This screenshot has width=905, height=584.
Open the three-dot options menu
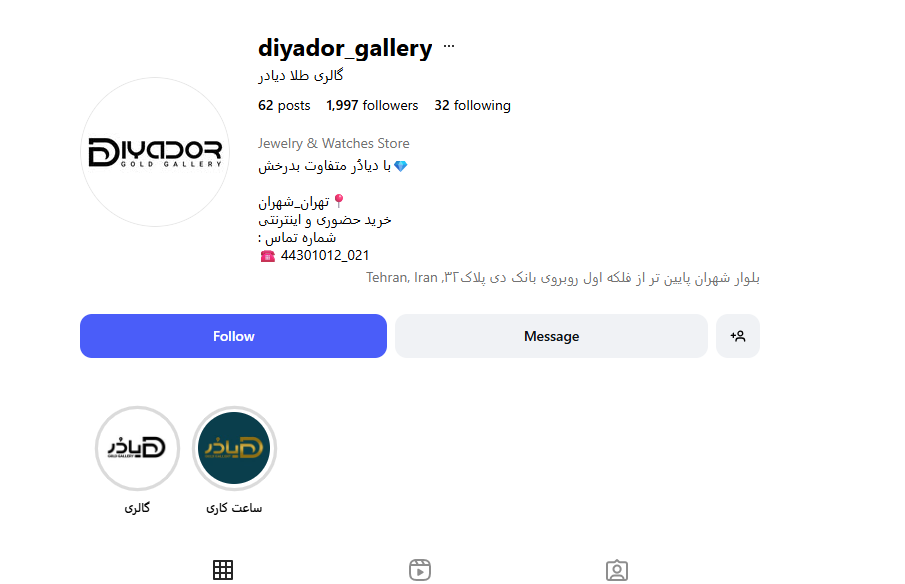point(449,47)
